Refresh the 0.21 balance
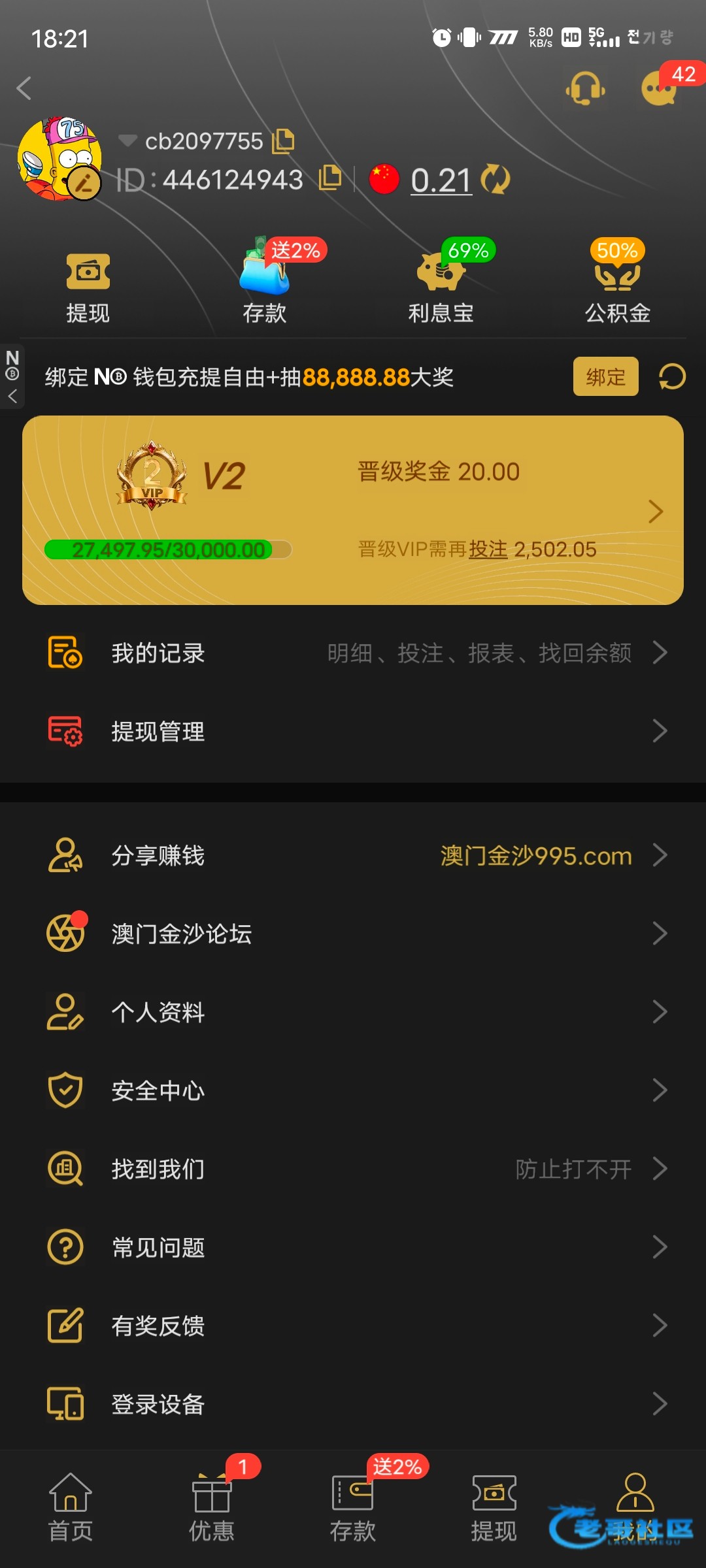Screen dimensions: 706x1568 (x=496, y=180)
